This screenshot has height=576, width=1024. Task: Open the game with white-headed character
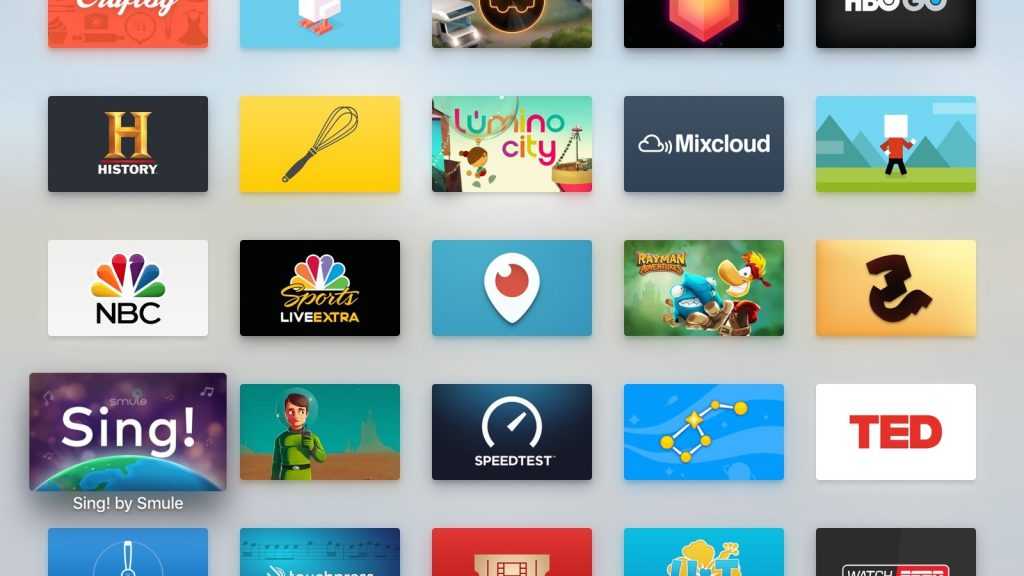point(896,144)
